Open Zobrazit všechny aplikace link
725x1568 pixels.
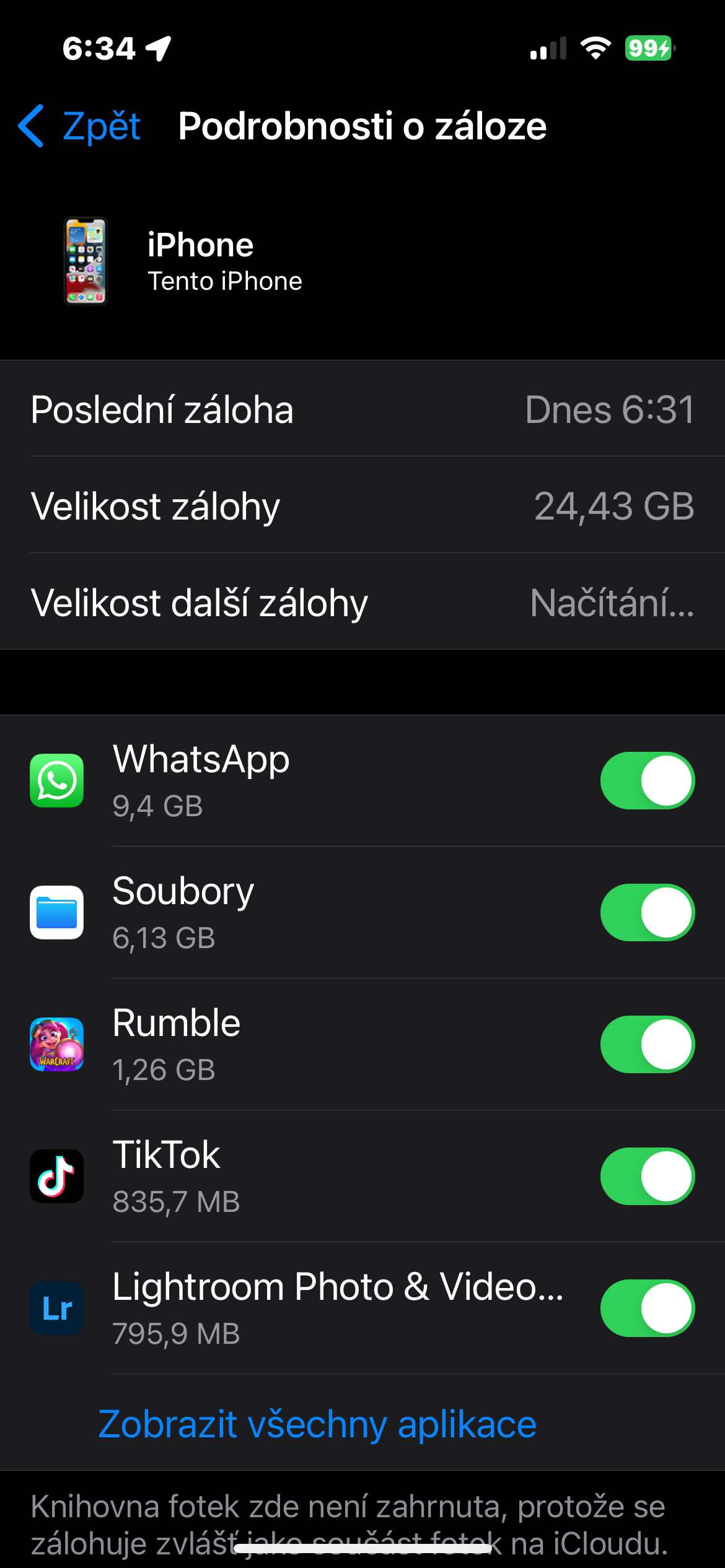pos(317,1424)
